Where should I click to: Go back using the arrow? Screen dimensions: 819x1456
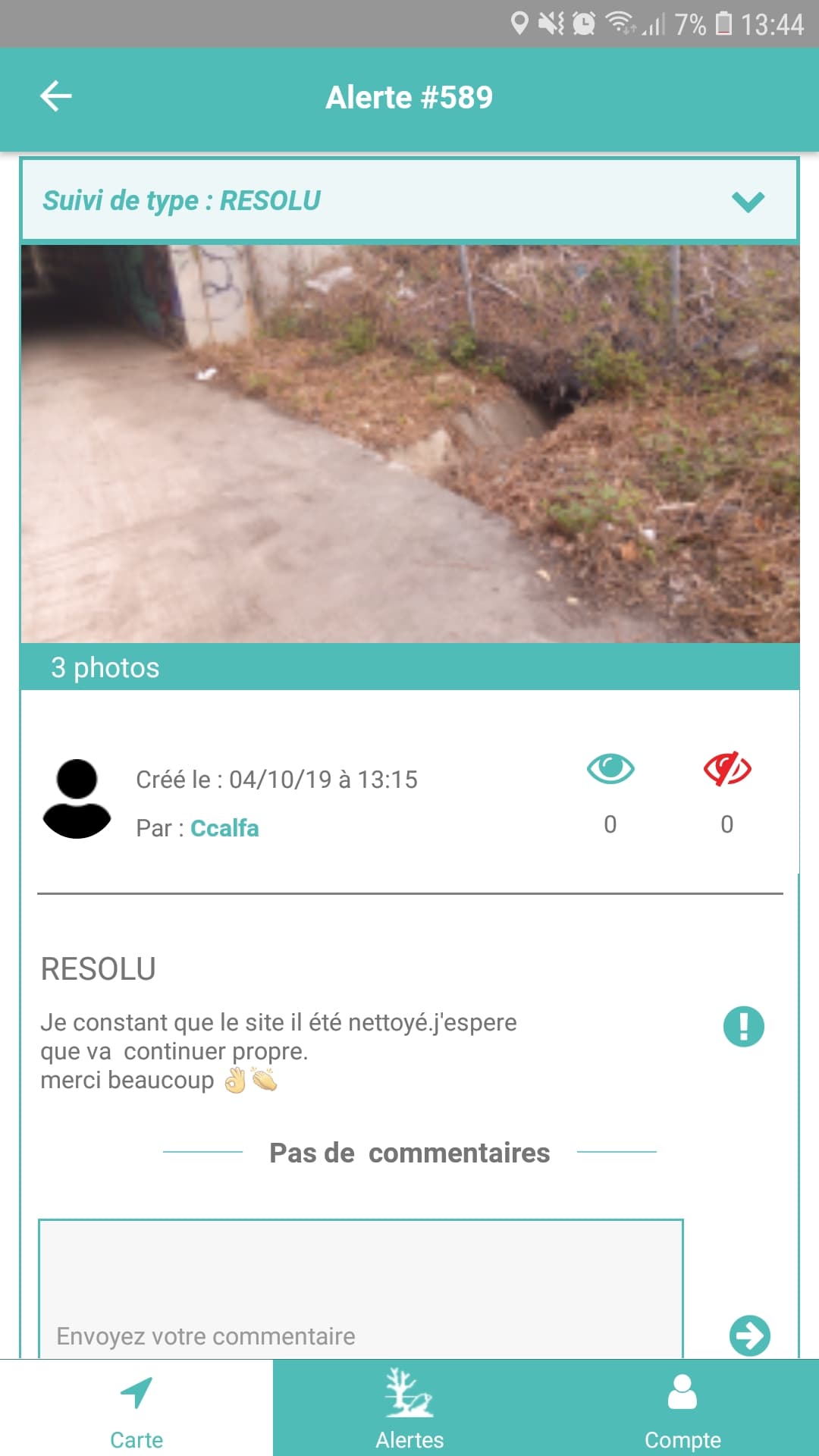click(x=55, y=96)
